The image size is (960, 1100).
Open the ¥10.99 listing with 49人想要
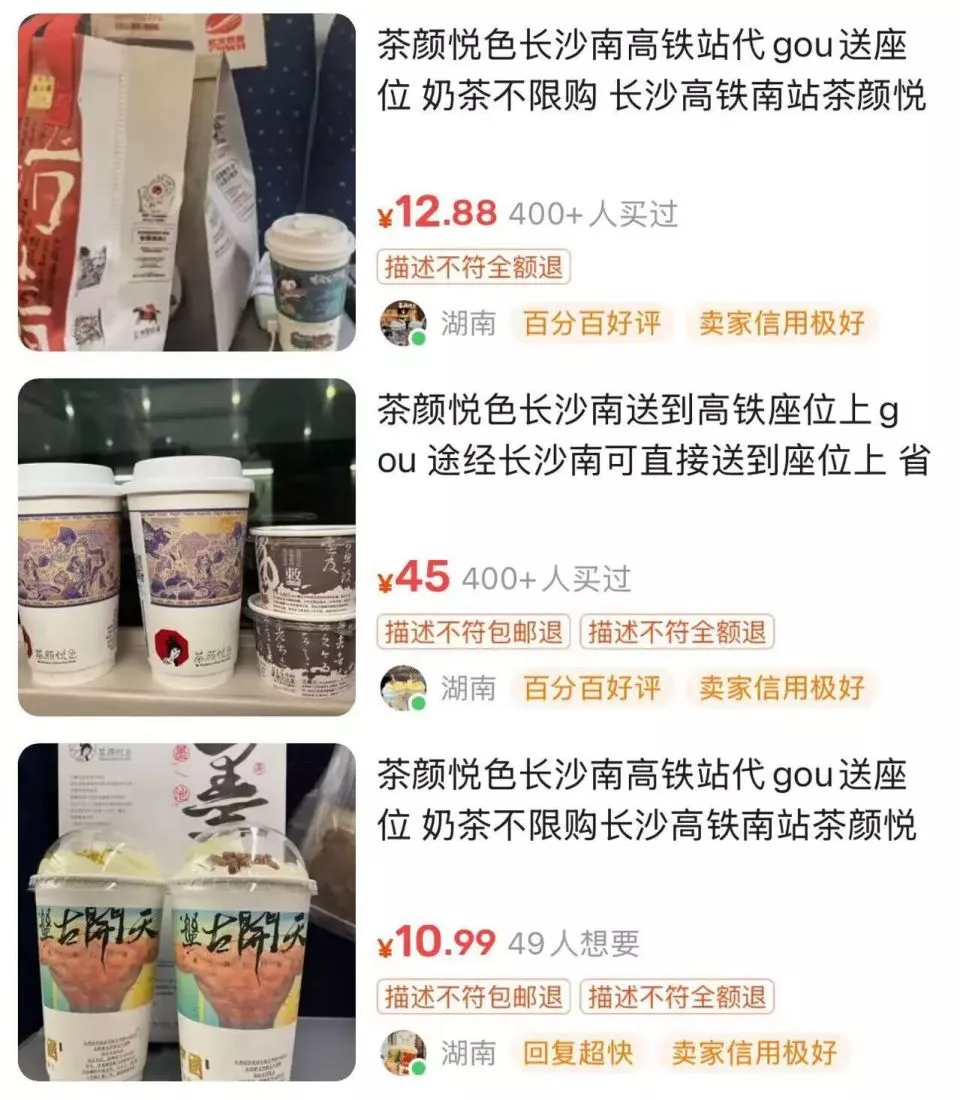coord(650,800)
